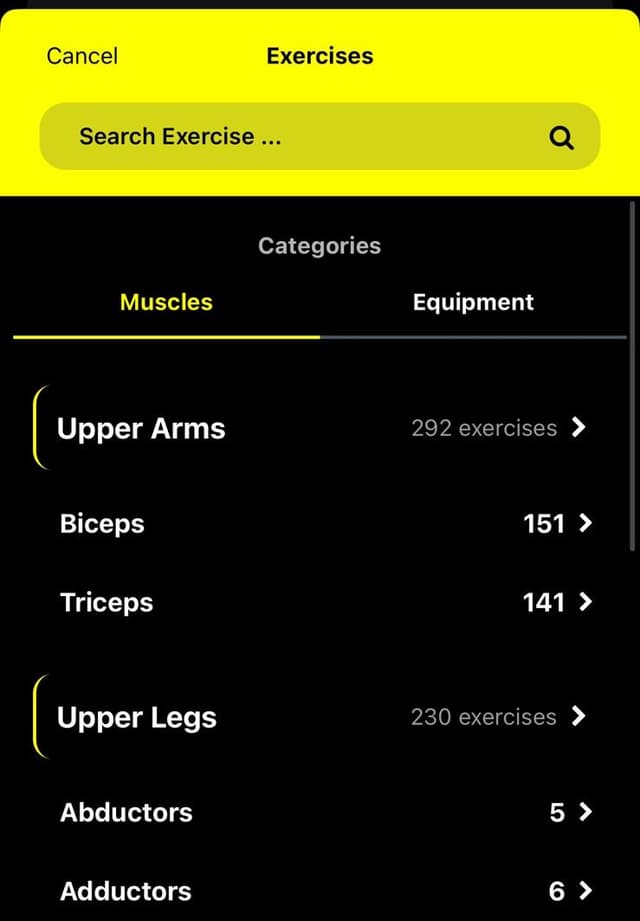Screen dimensions: 640x921
Task: Open the Upper Legs category
Action: coord(320,717)
